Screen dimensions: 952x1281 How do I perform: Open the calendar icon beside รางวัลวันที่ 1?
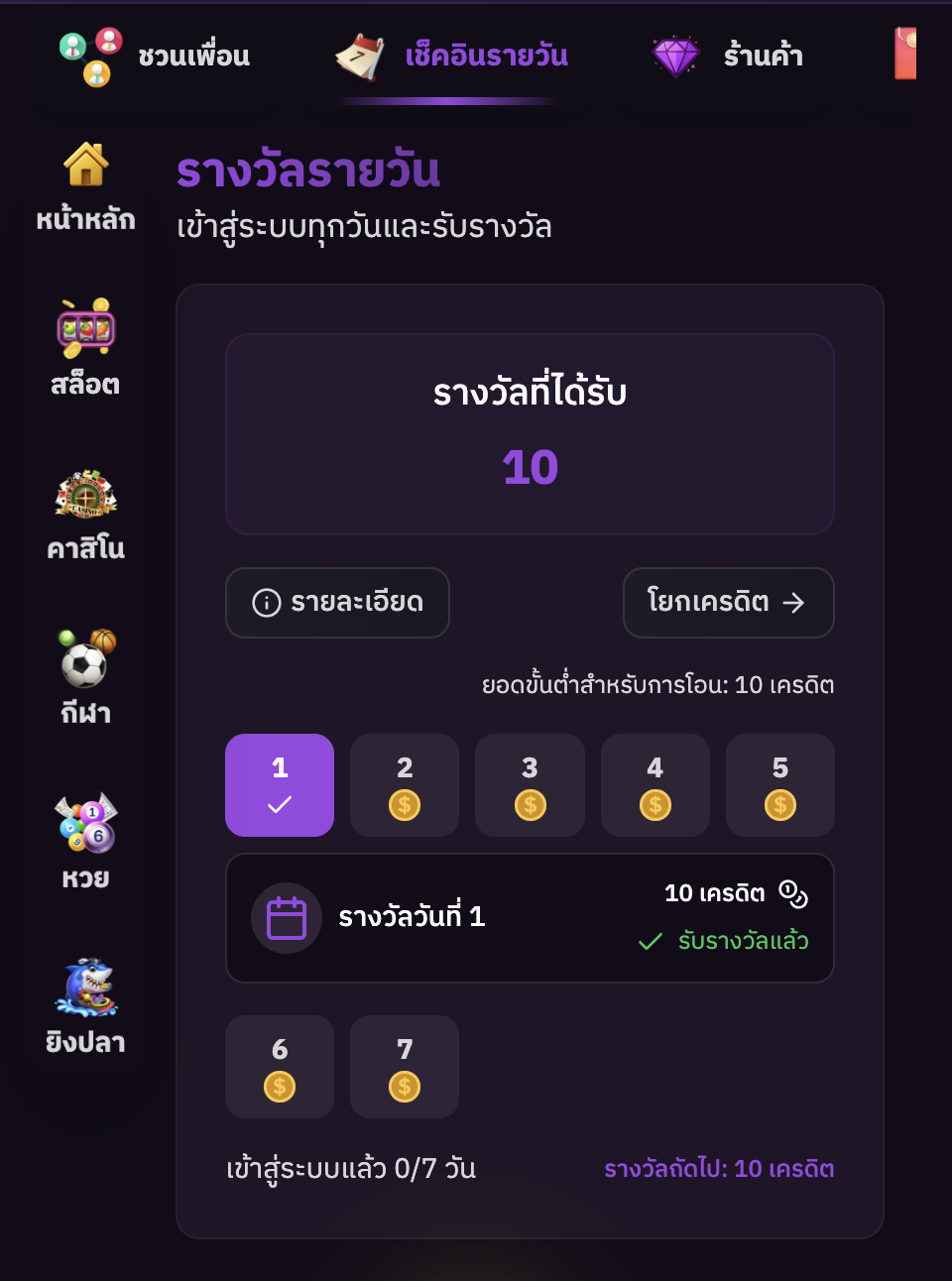click(x=286, y=918)
